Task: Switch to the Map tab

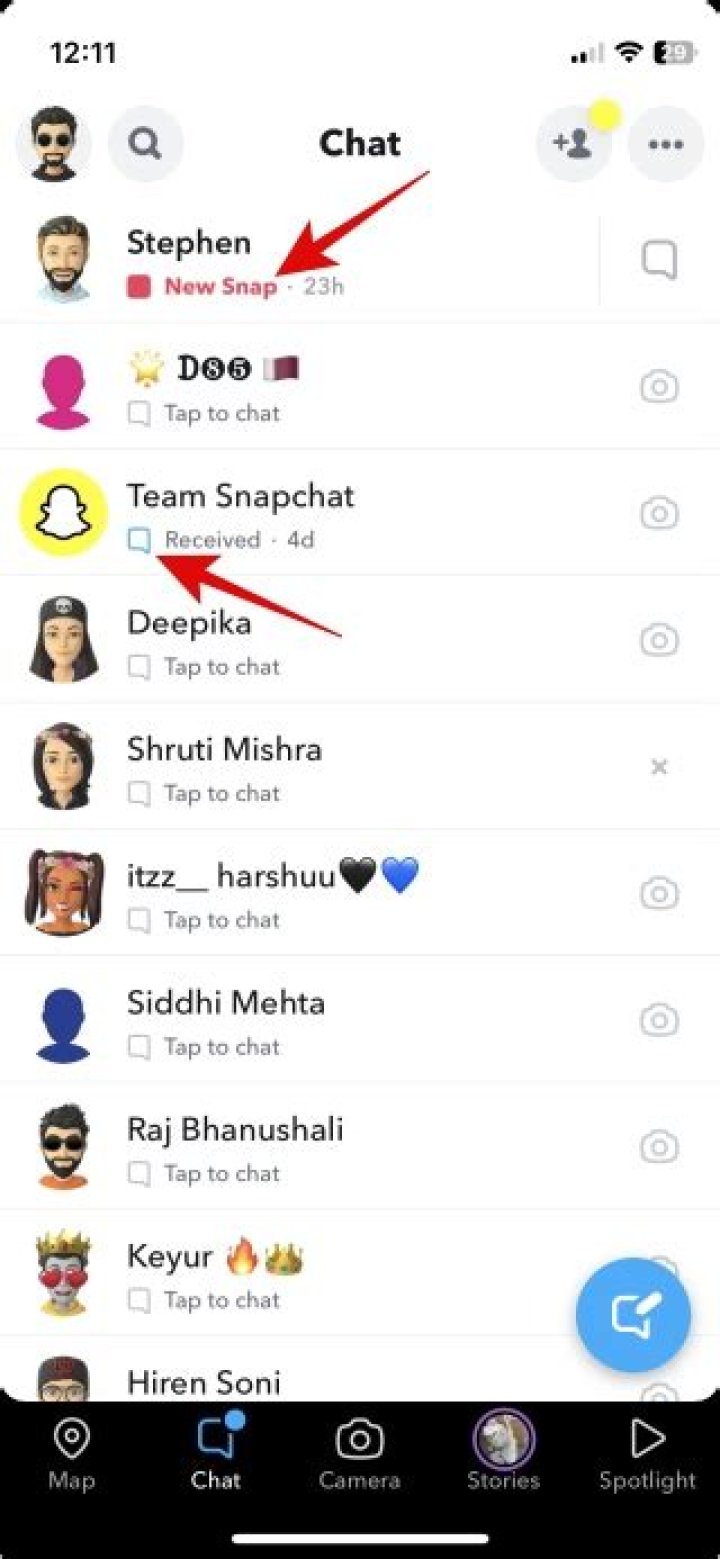Action: coord(71,1455)
